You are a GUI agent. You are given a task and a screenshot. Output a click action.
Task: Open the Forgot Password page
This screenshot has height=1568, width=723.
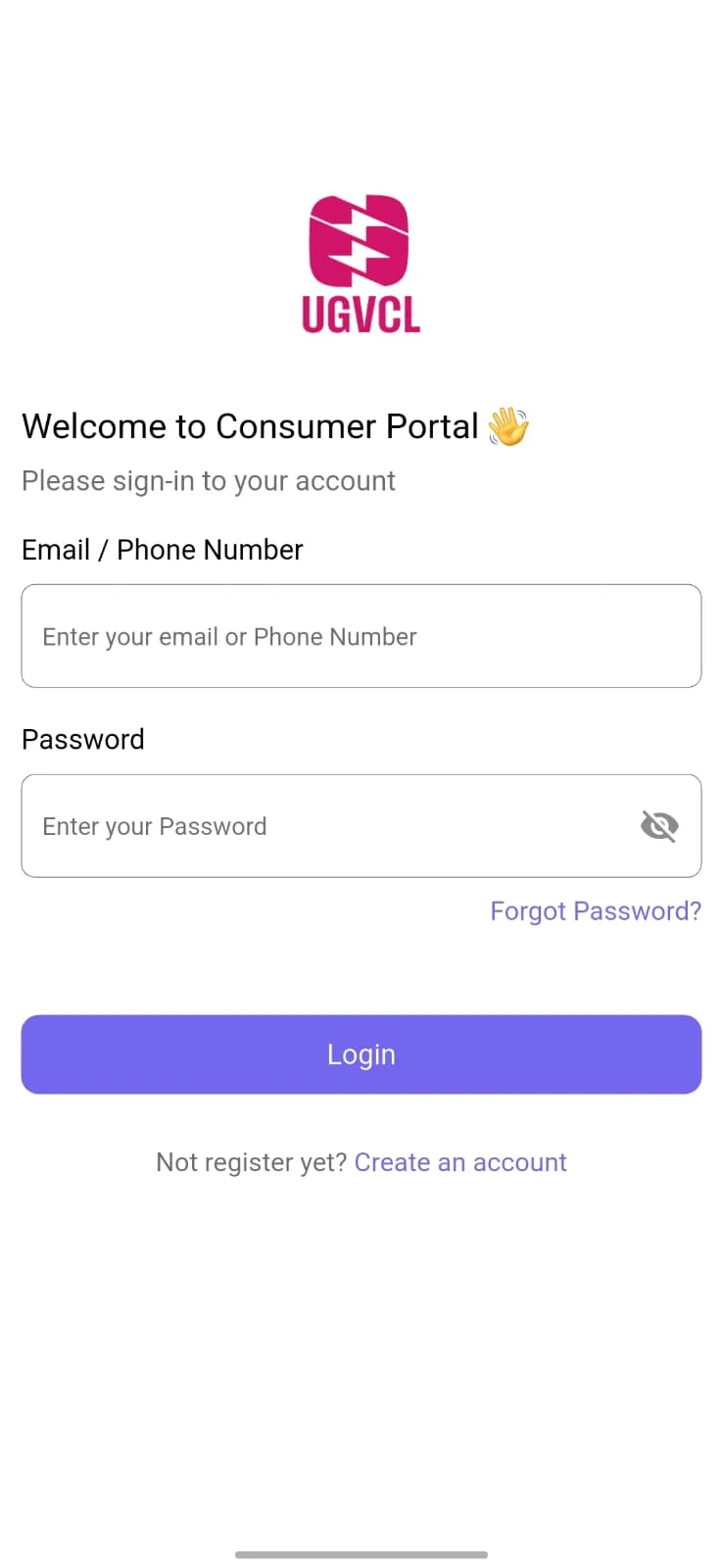595,910
